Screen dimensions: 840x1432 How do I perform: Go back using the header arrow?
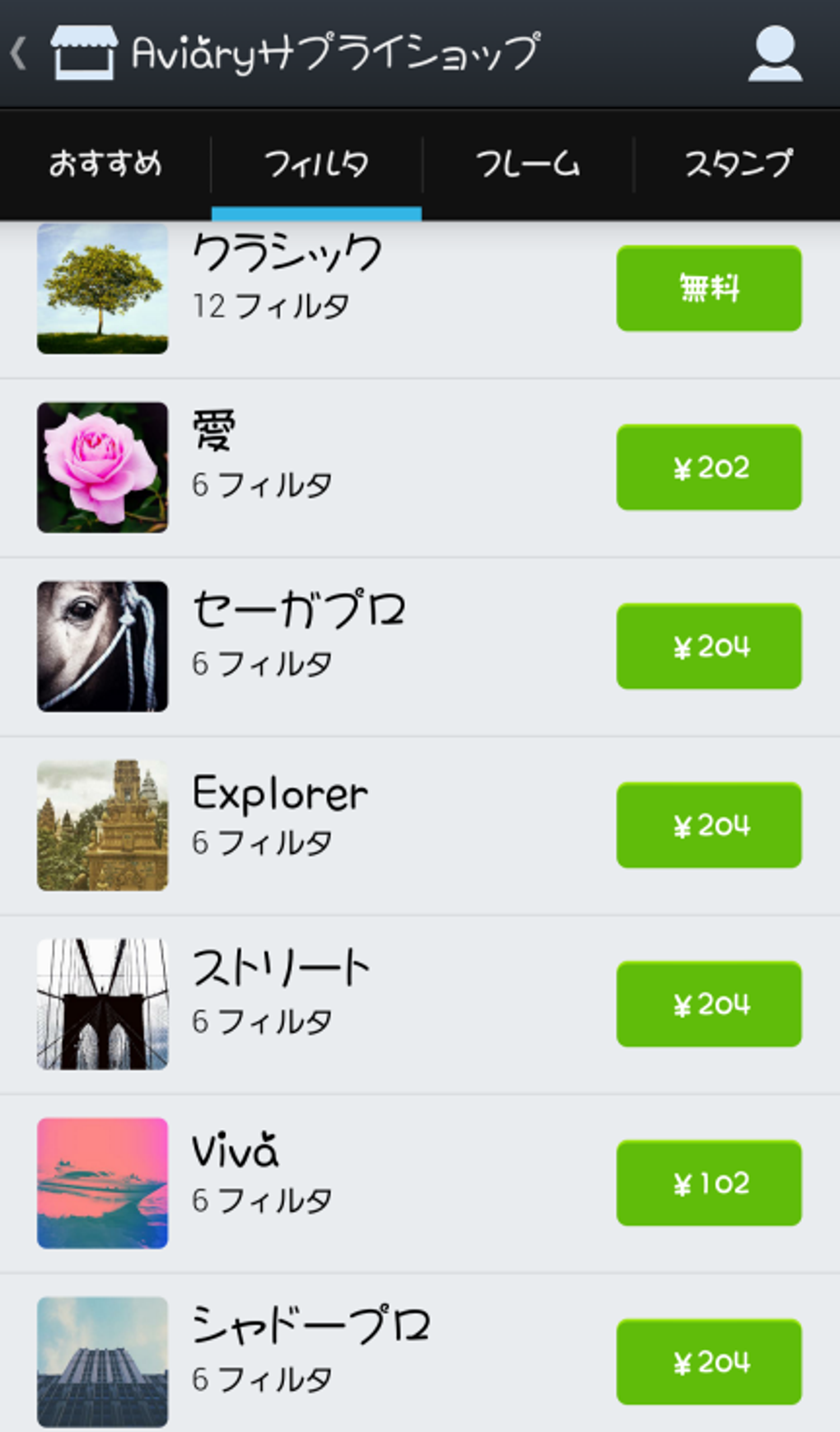20,54
